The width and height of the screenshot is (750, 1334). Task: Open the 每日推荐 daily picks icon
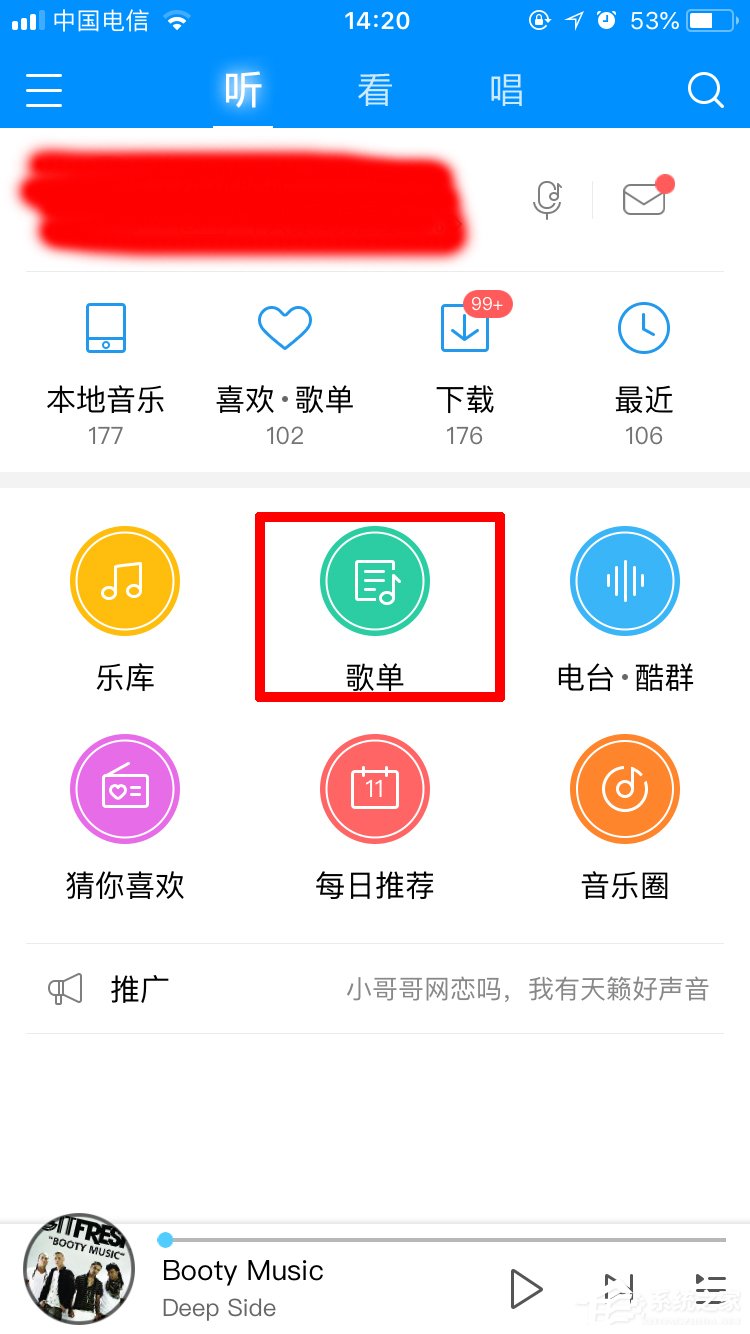tap(374, 789)
